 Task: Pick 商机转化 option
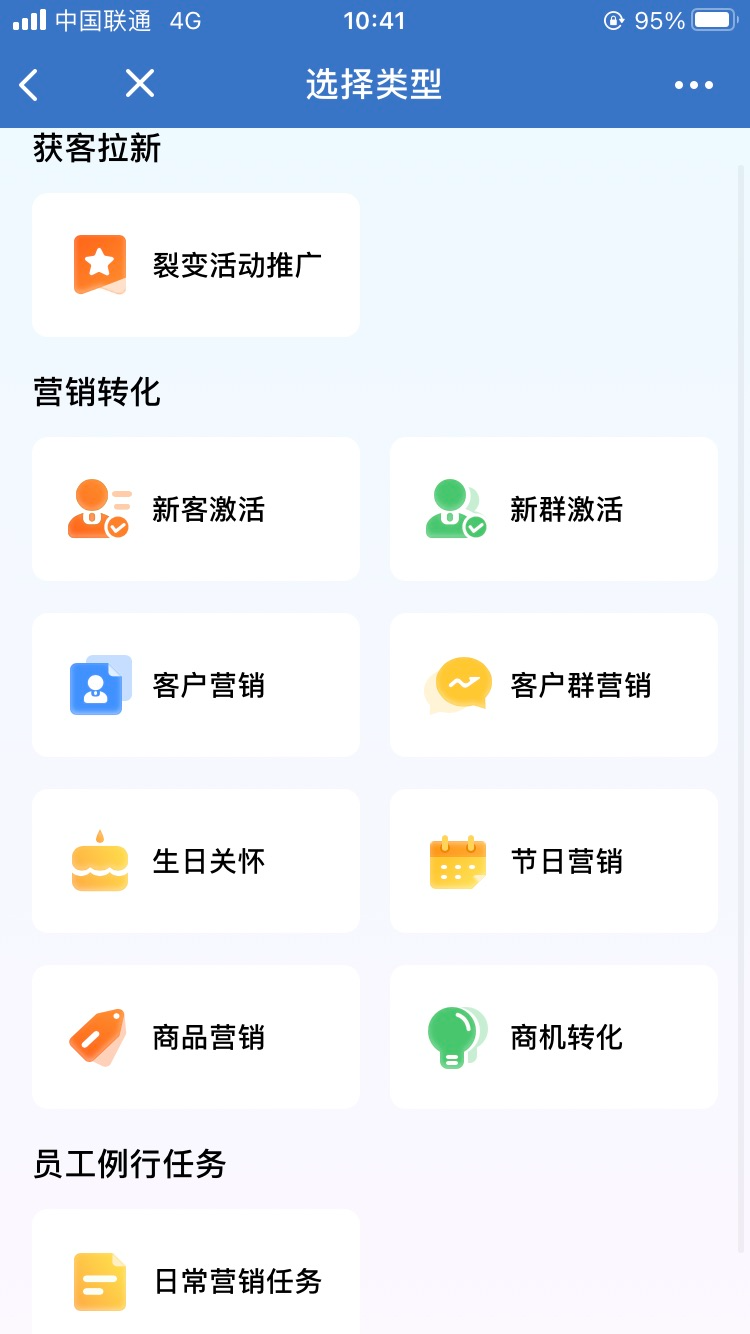click(554, 1037)
